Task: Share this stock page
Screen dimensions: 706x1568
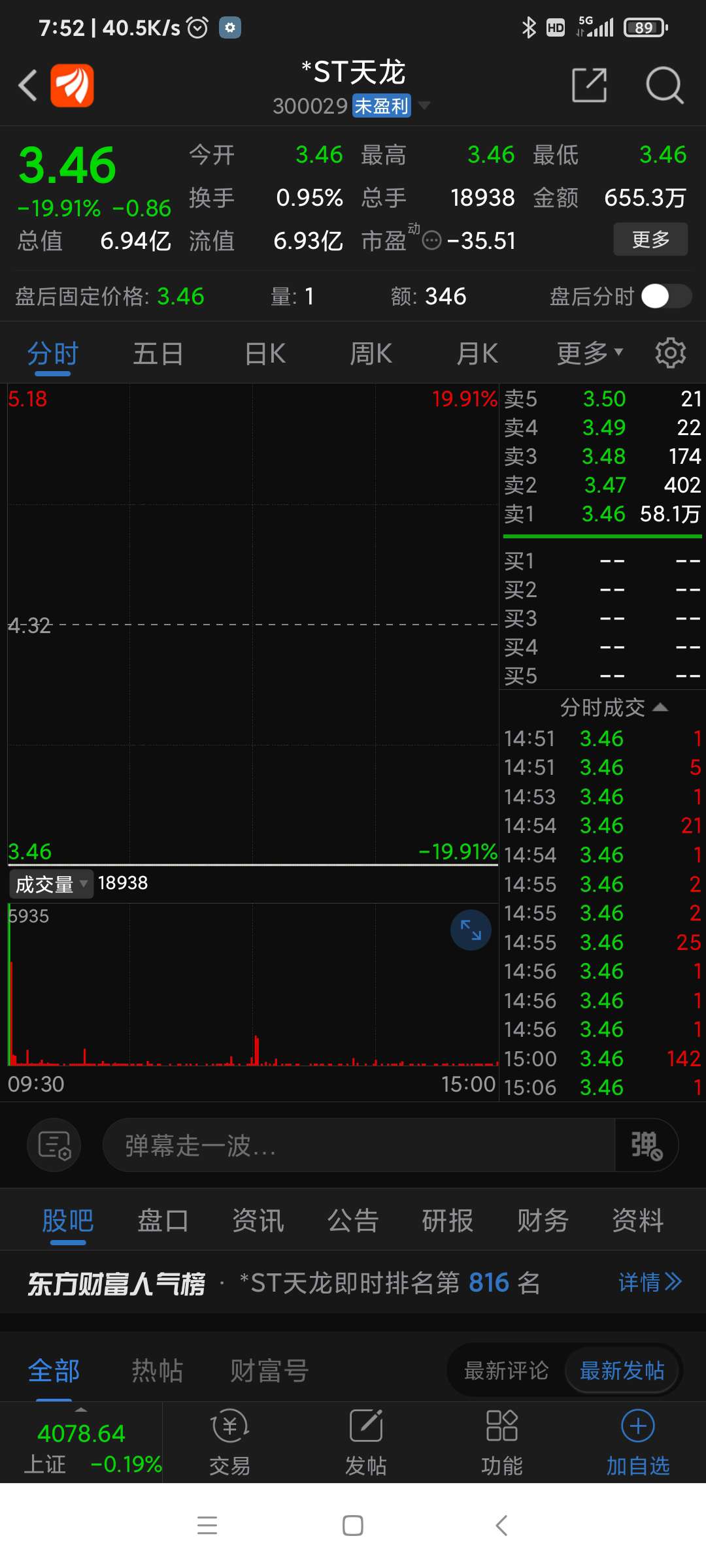Action: (589, 85)
